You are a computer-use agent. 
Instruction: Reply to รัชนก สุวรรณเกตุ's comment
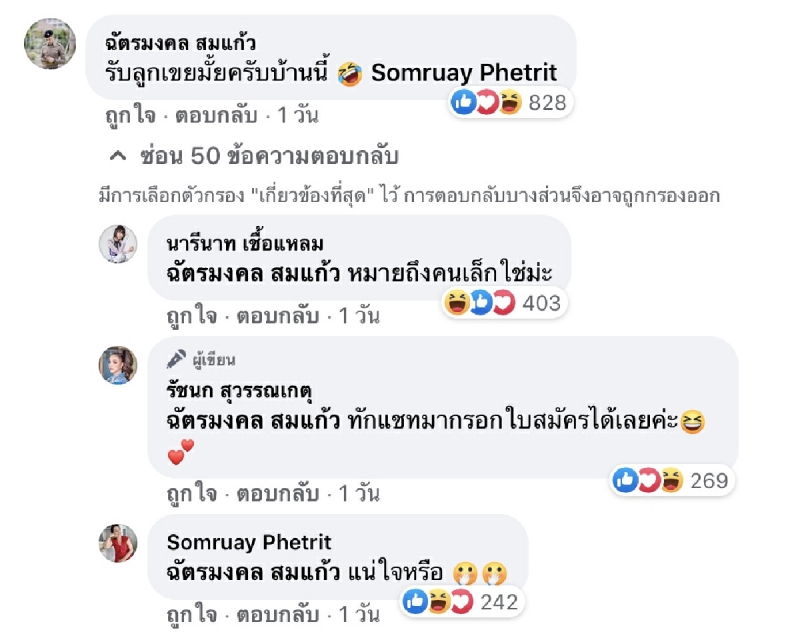[277, 494]
